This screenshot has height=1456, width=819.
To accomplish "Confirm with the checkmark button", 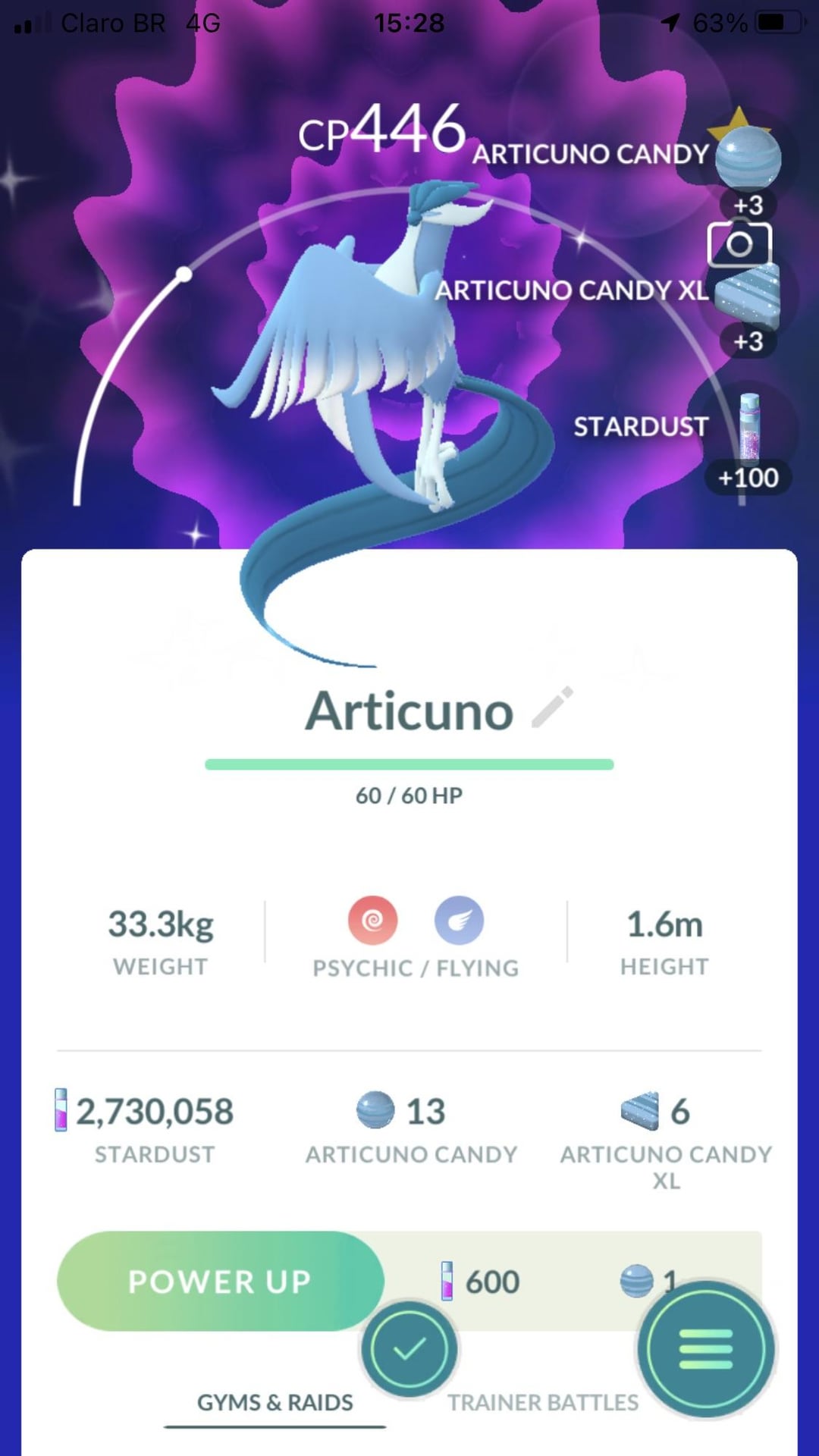I will 409,1348.
